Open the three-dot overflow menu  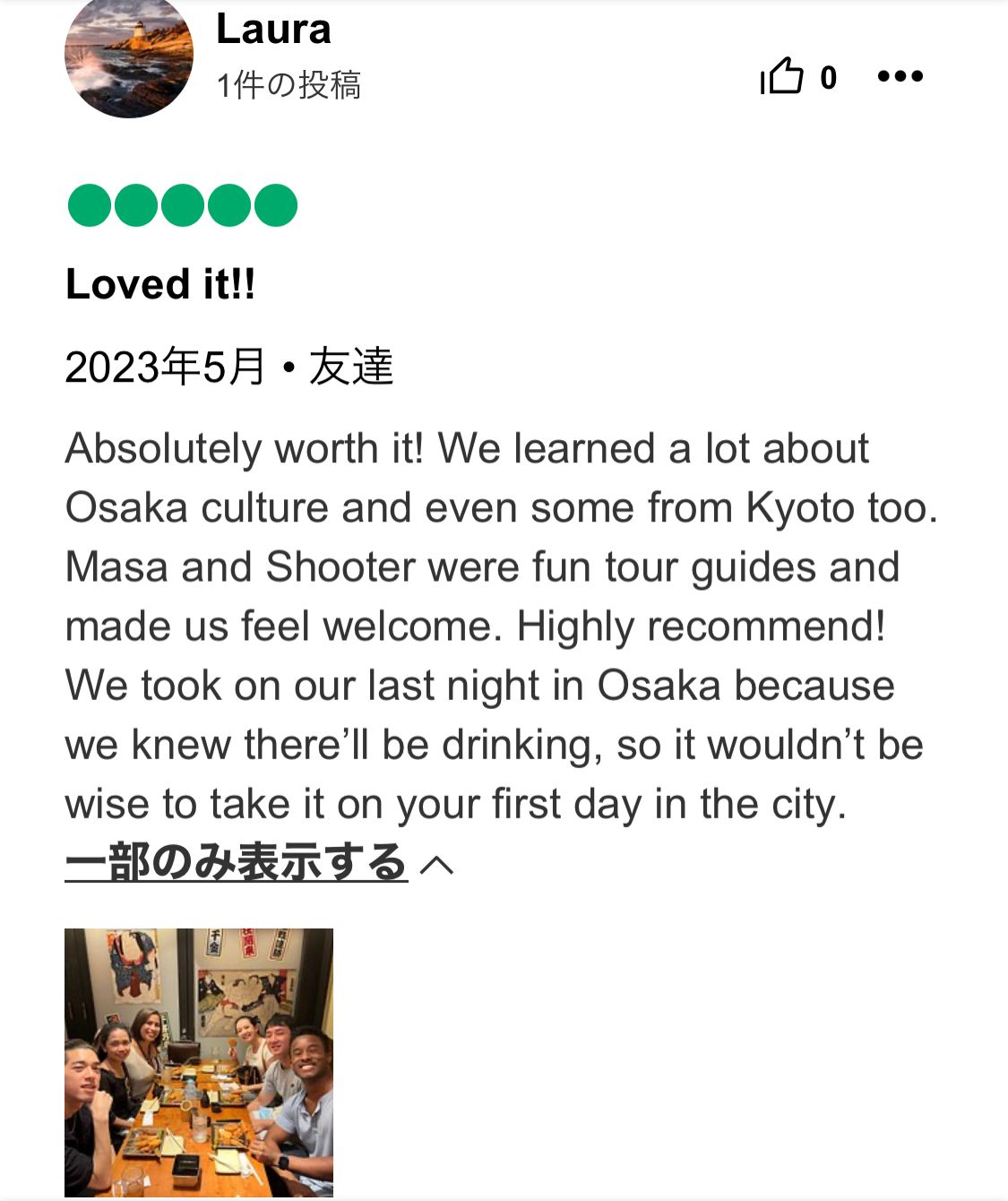(x=900, y=76)
